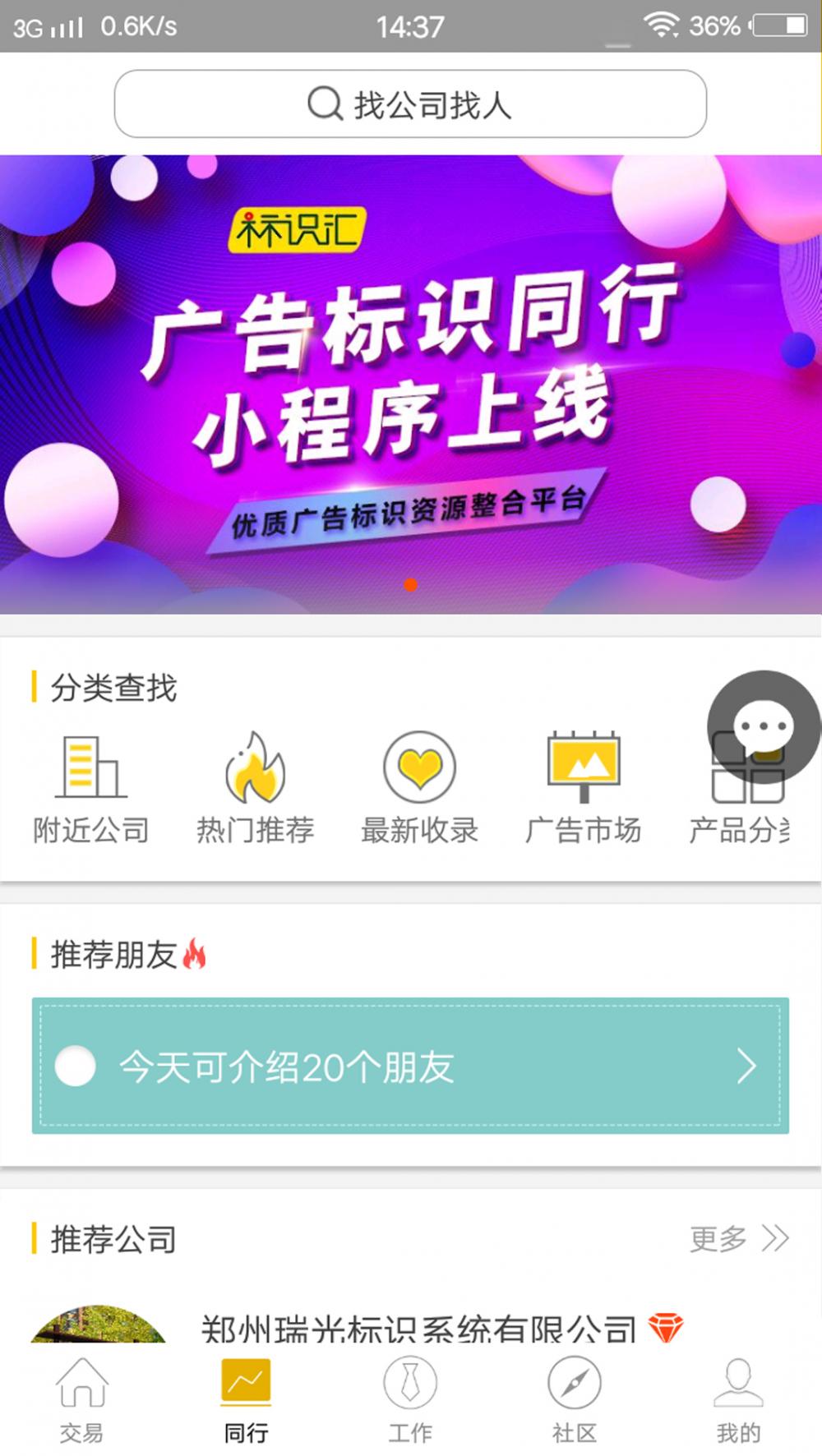Tap 今天可介绍20个朋友 card
The image size is (822, 1456).
point(410,1066)
